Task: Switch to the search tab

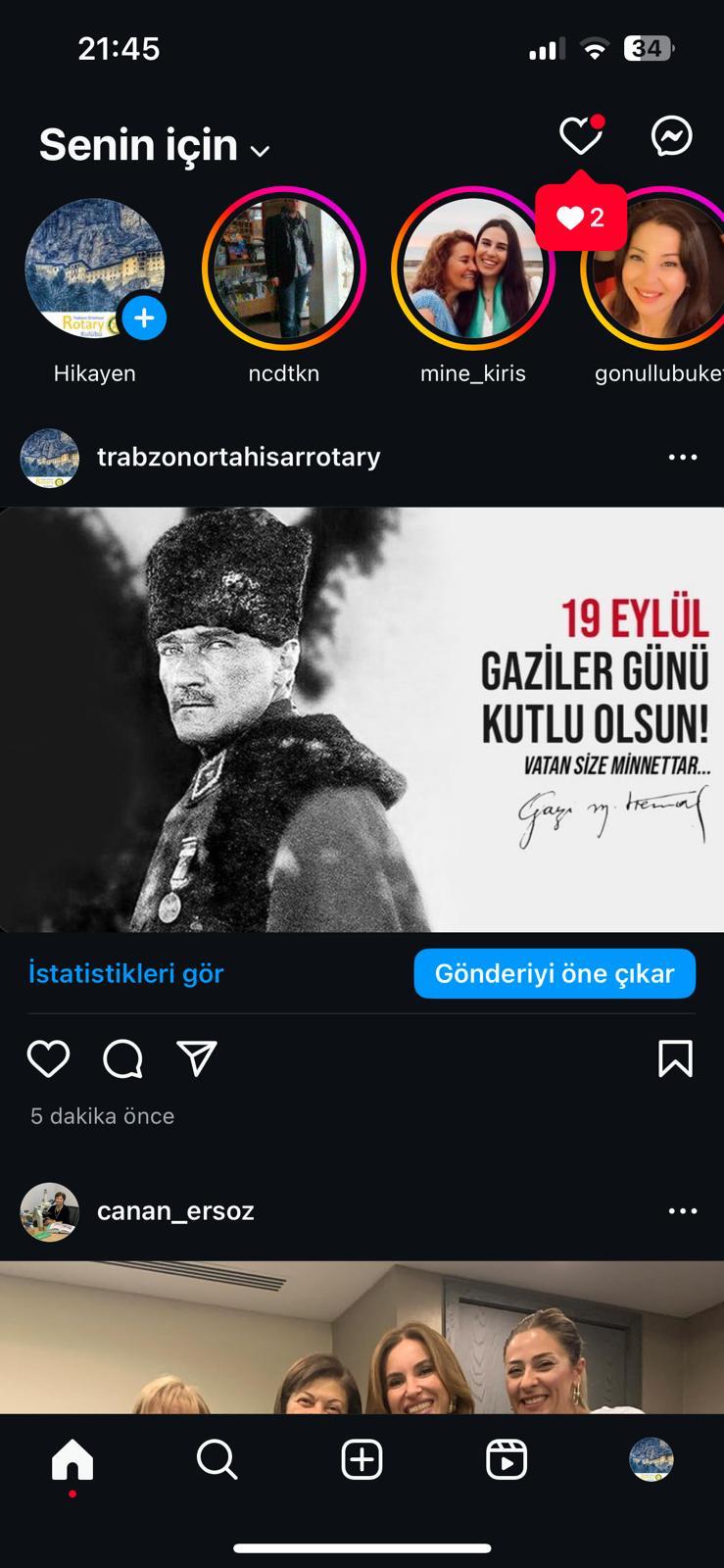Action: tap(217, 1459)
